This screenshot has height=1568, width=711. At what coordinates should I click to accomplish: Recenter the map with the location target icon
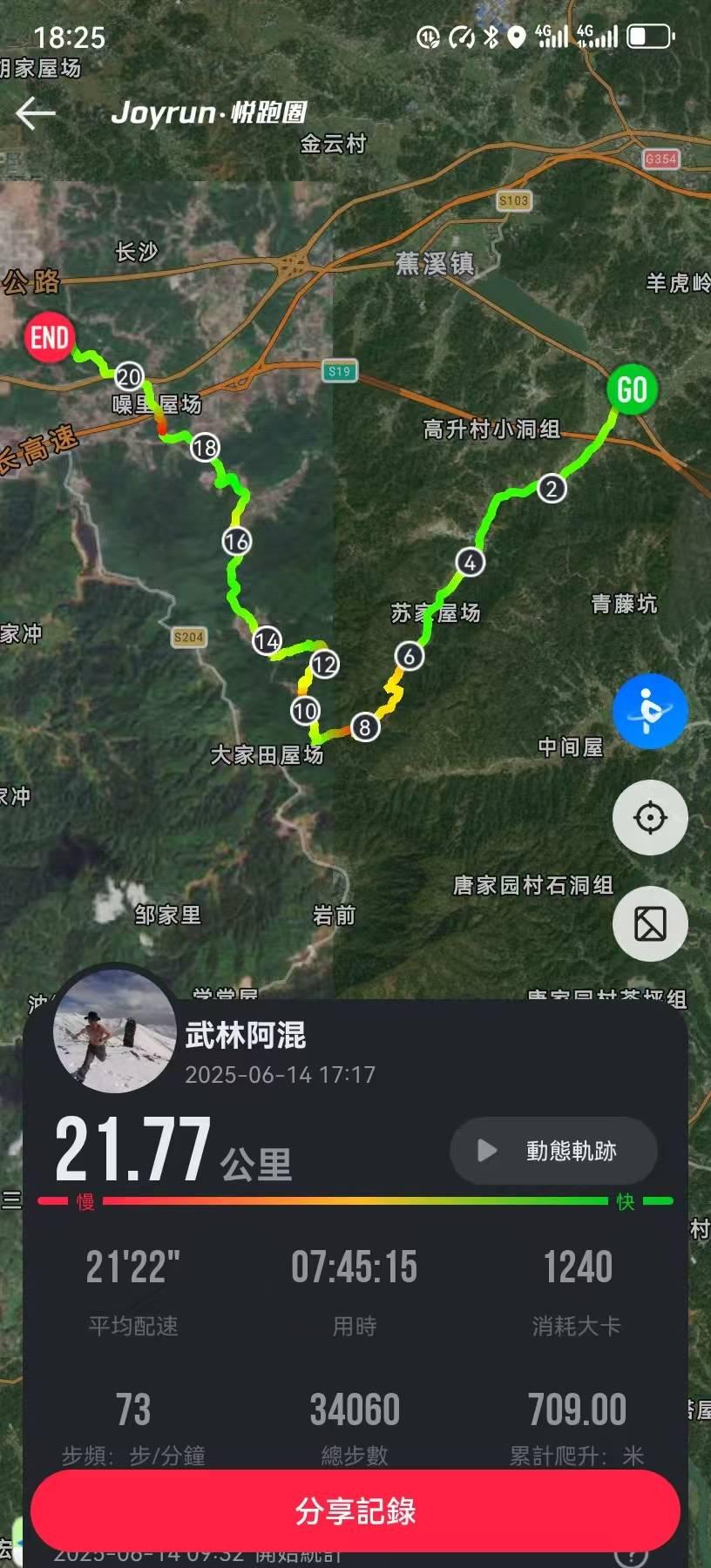pyautogui.click(x=650, y=818)
